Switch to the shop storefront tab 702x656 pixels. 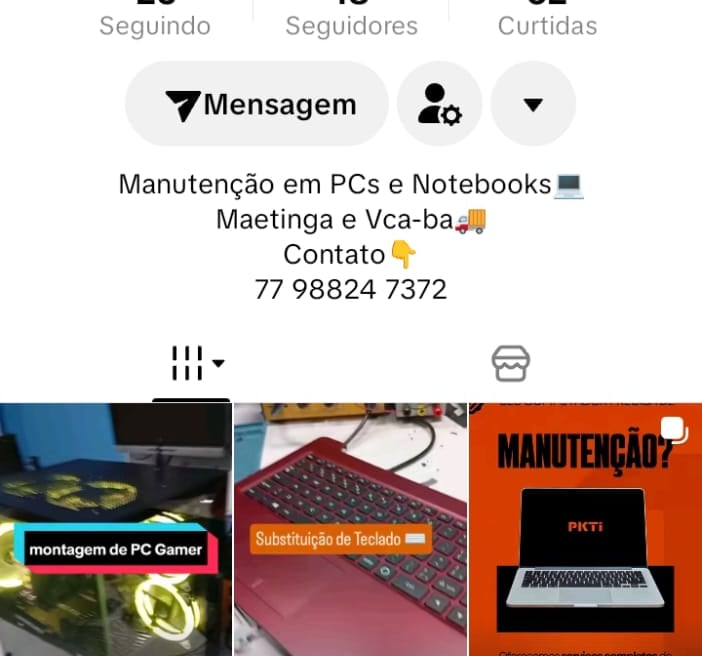click(510, 364)
